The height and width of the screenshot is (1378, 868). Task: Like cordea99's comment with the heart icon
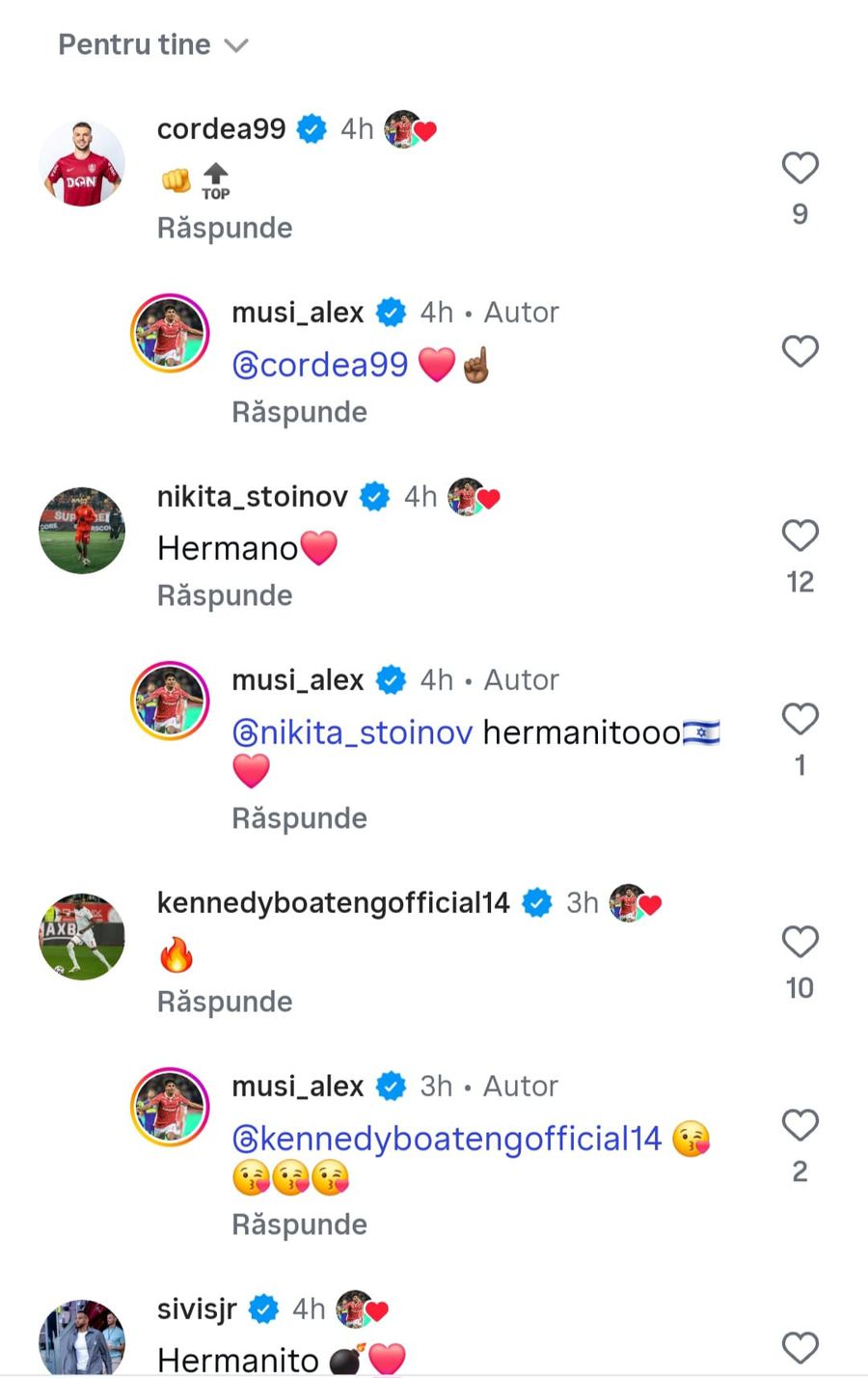click(800, 168)
